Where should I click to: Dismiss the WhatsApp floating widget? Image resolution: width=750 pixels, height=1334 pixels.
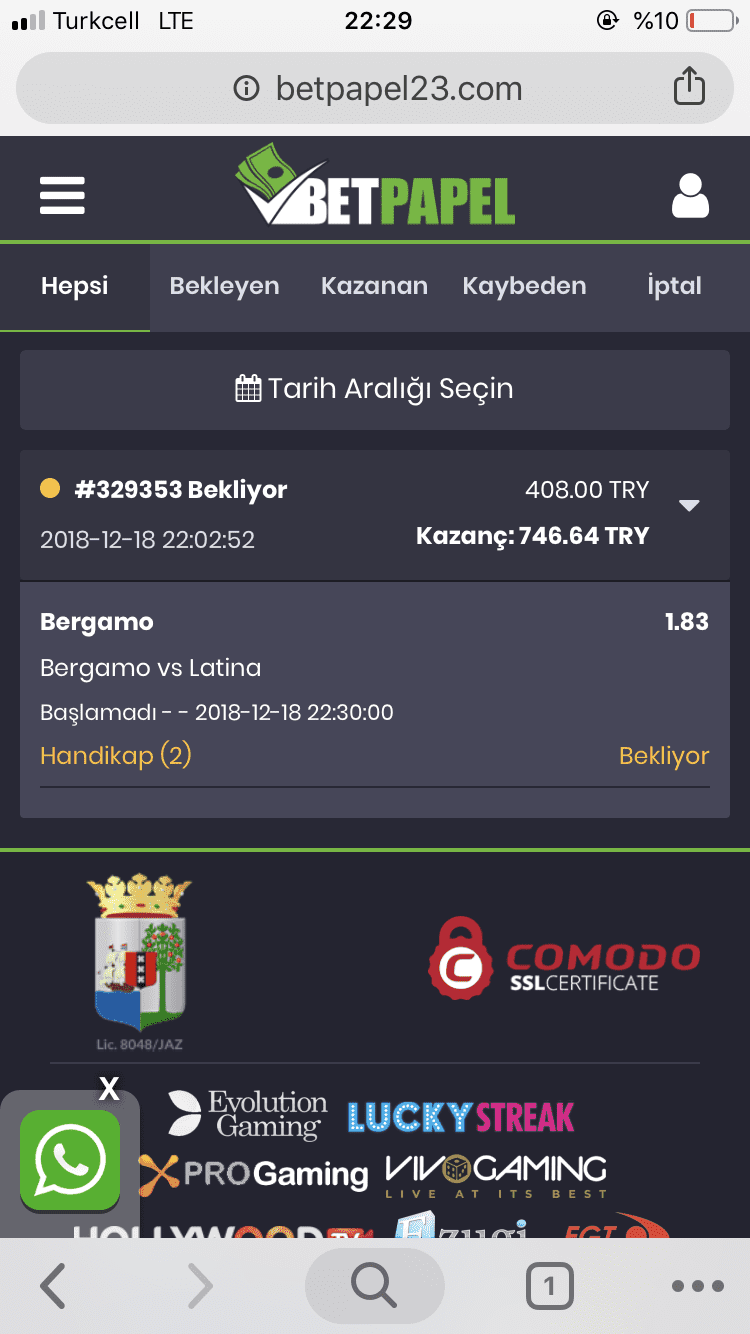(x=109, y=1089)
